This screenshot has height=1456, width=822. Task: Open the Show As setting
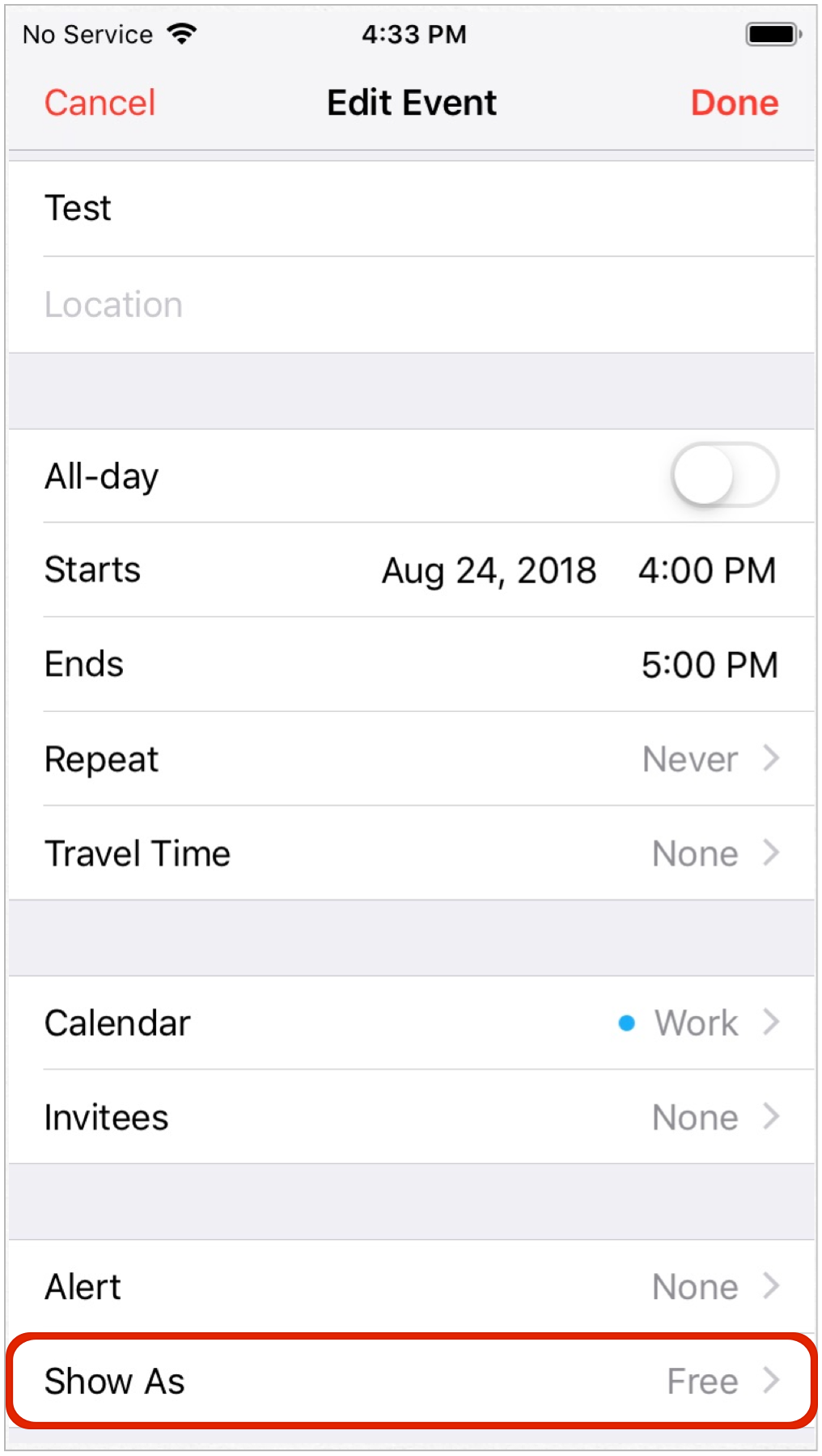[411, 1382]
